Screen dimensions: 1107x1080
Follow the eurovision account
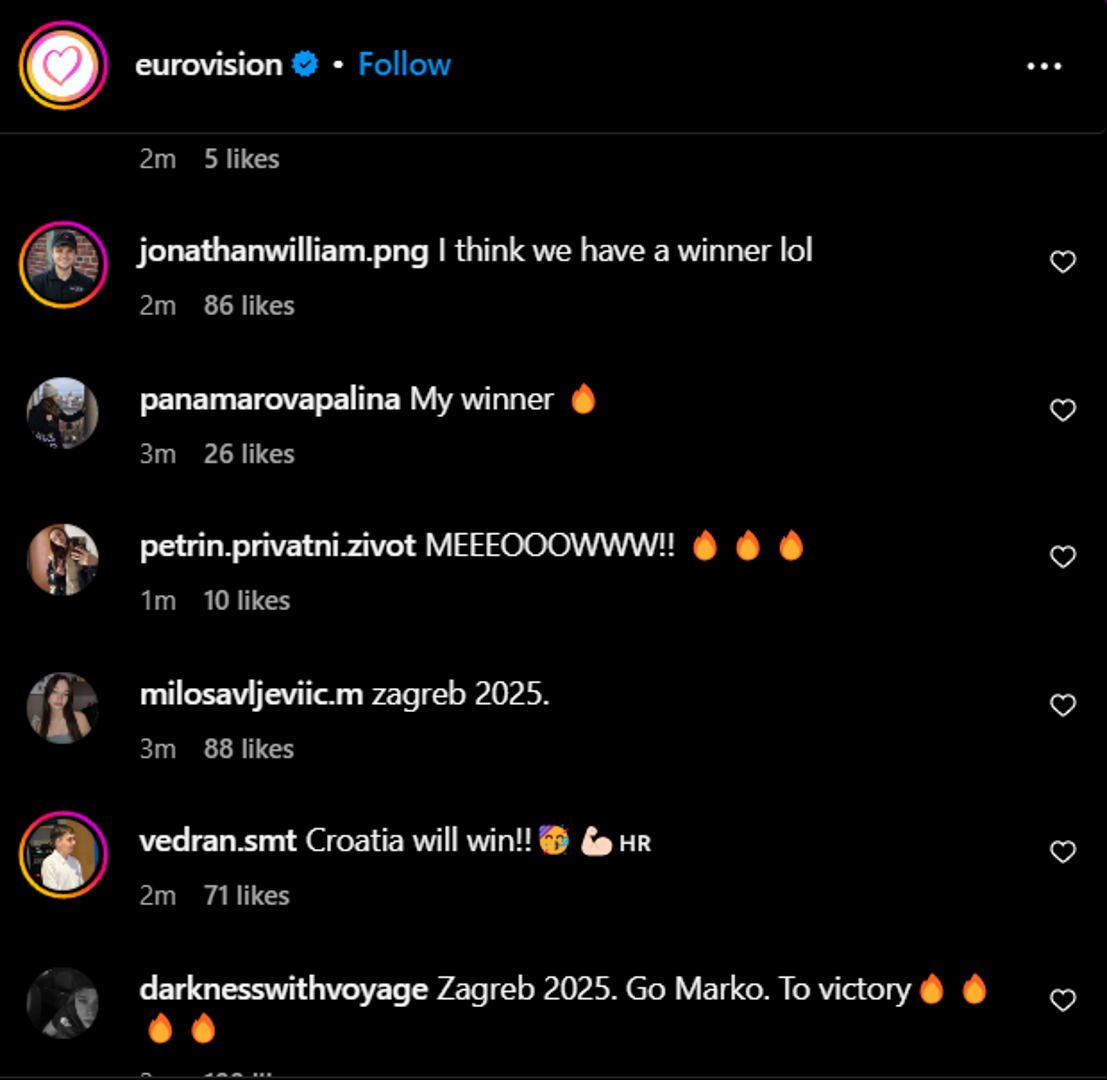404,65
